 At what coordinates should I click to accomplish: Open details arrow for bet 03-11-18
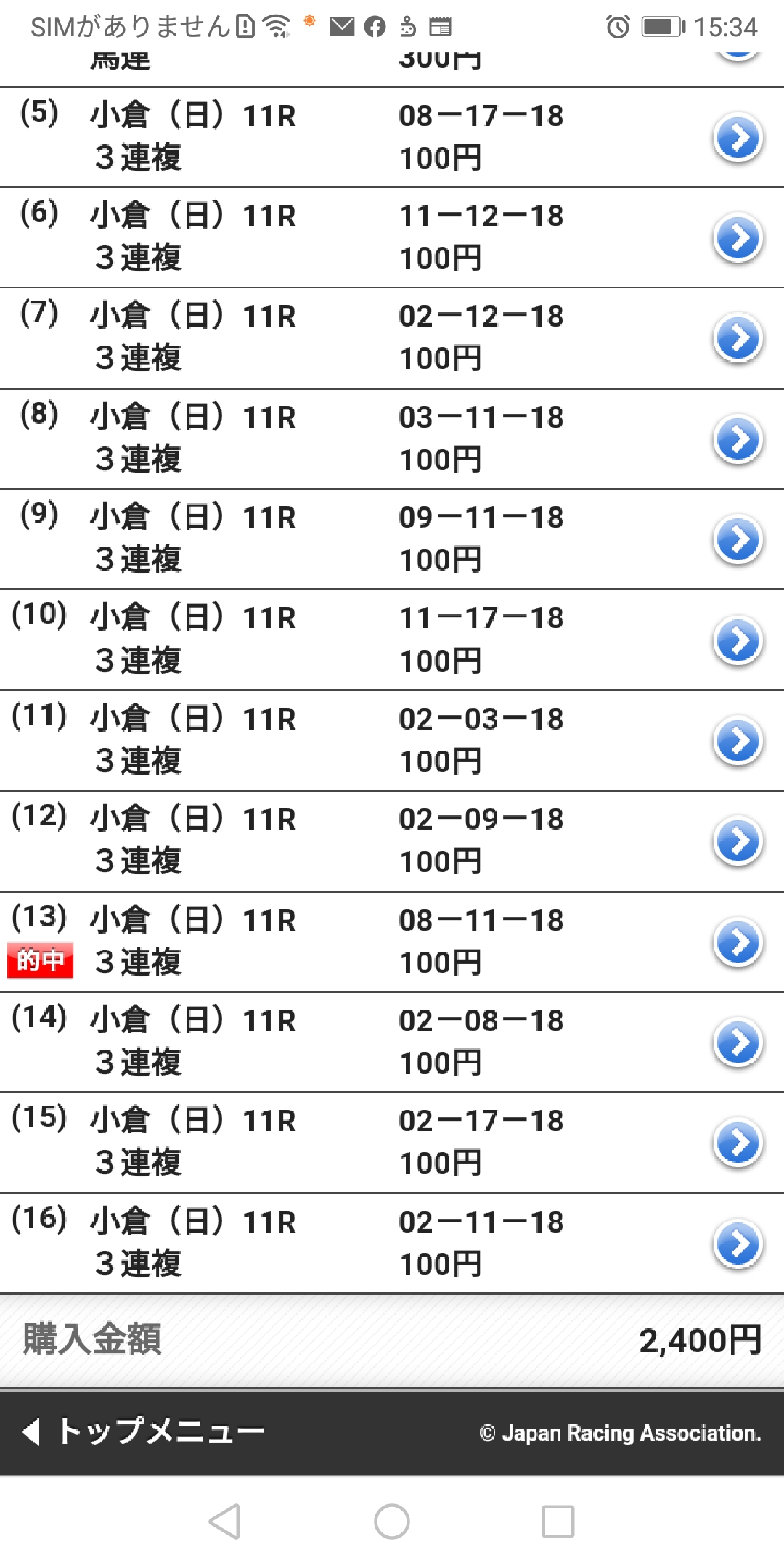tap(738, 438)
